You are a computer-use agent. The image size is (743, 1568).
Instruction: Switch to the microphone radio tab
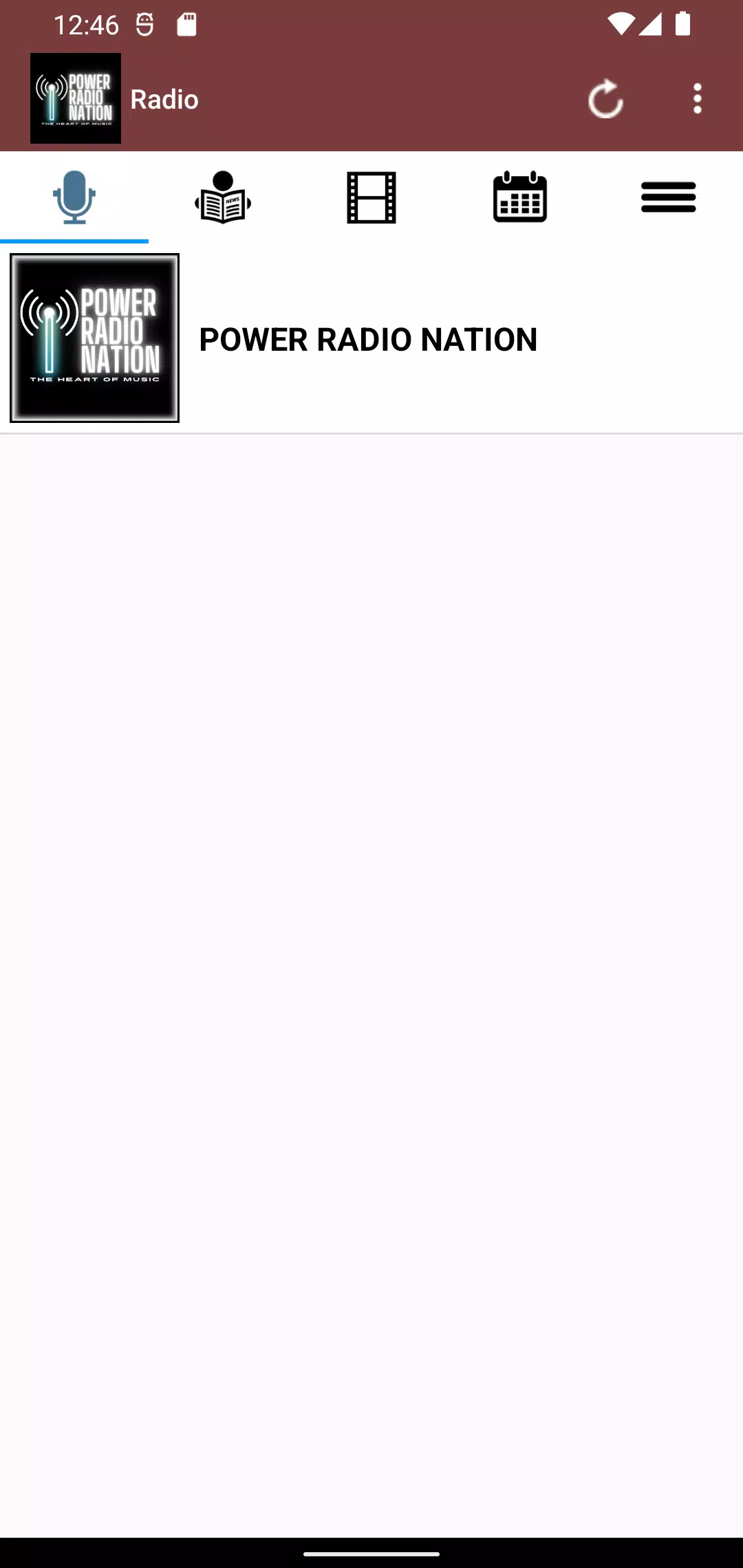point(74,197)
